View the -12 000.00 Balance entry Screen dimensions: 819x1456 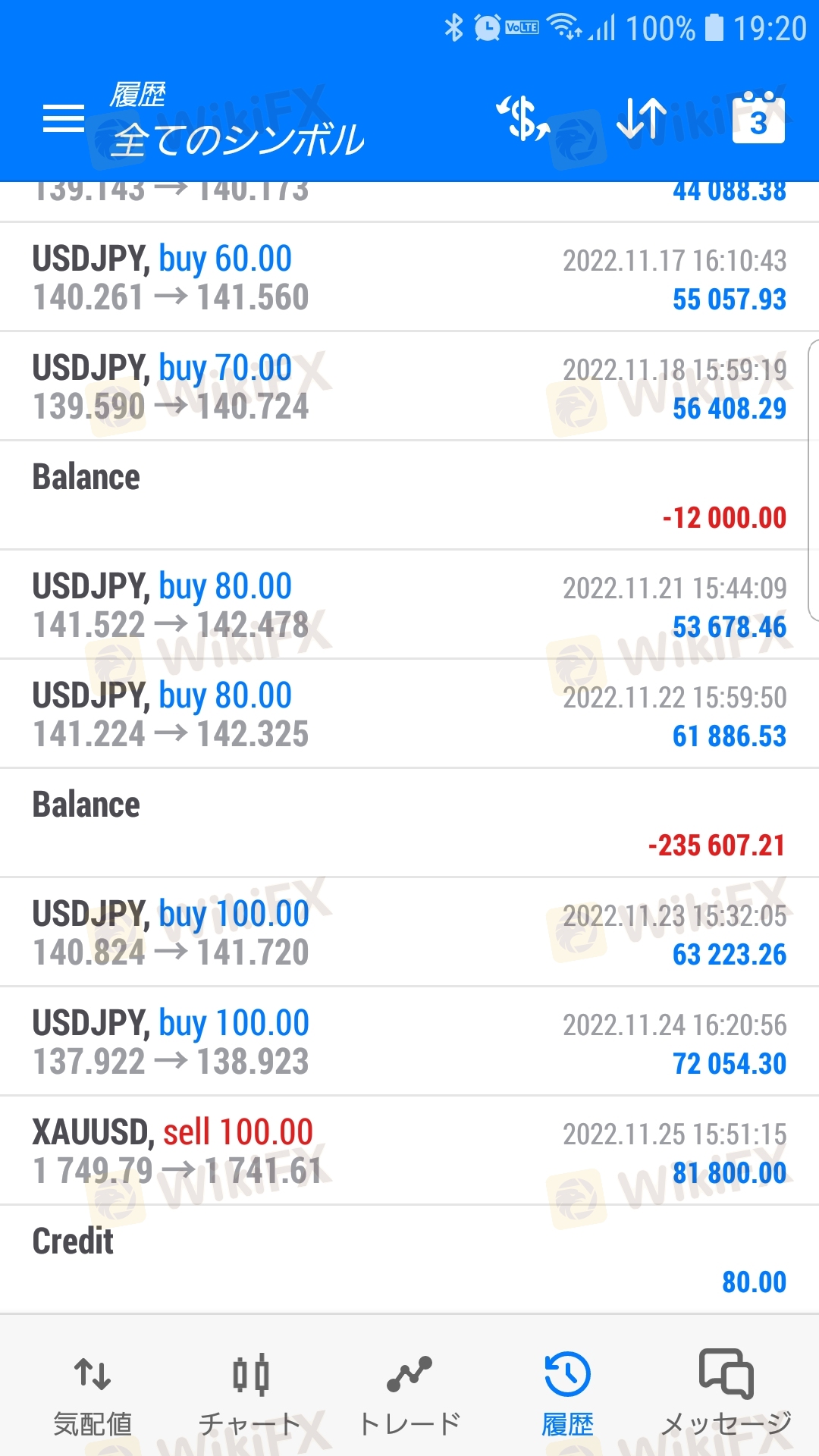[x=409, y=496]
